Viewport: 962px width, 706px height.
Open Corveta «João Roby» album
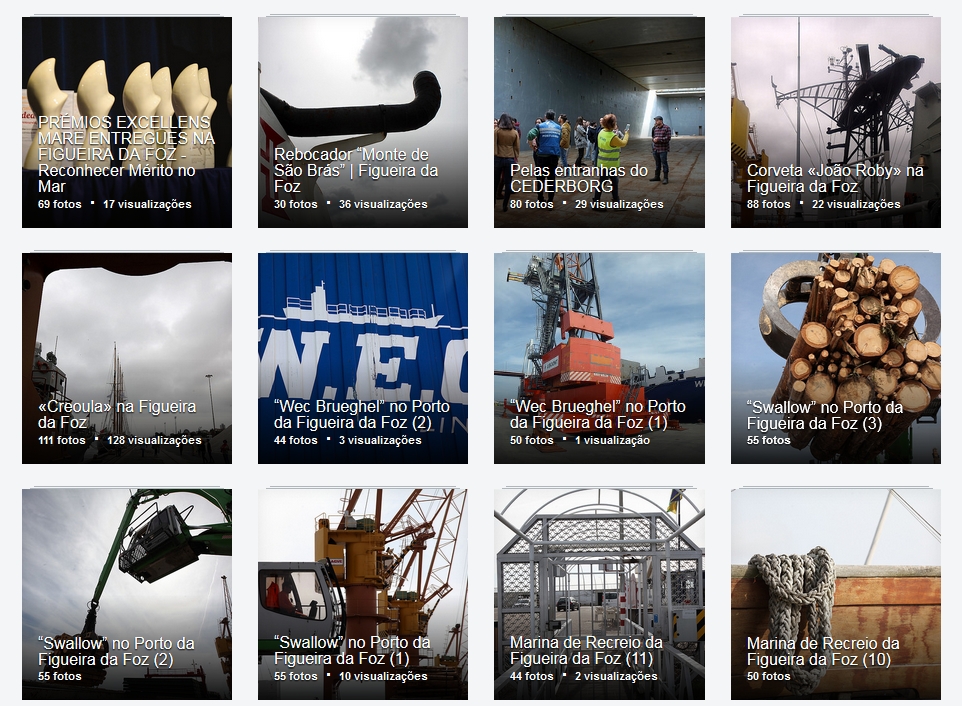[835, 122]
